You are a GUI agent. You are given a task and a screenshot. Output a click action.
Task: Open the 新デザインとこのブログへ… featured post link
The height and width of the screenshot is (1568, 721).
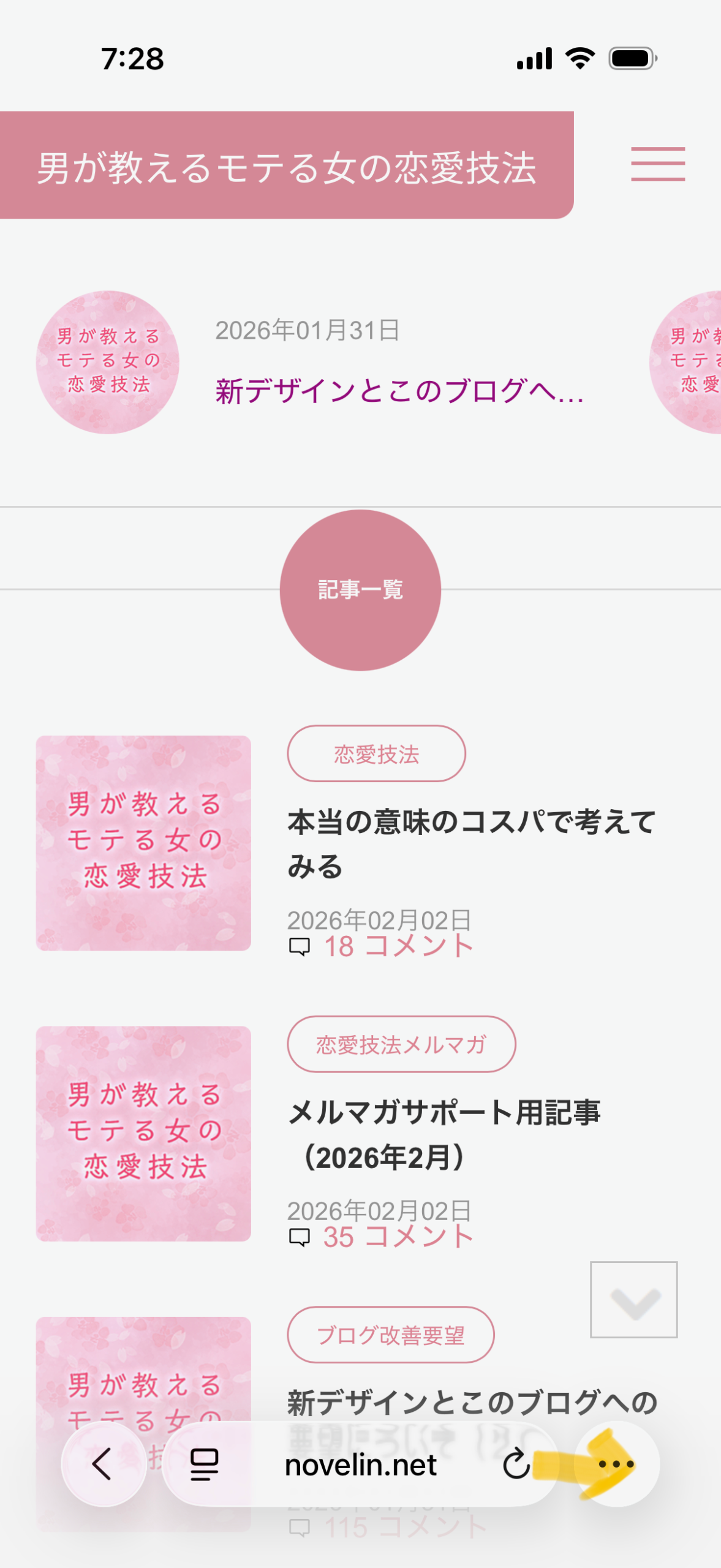point(399,391)
